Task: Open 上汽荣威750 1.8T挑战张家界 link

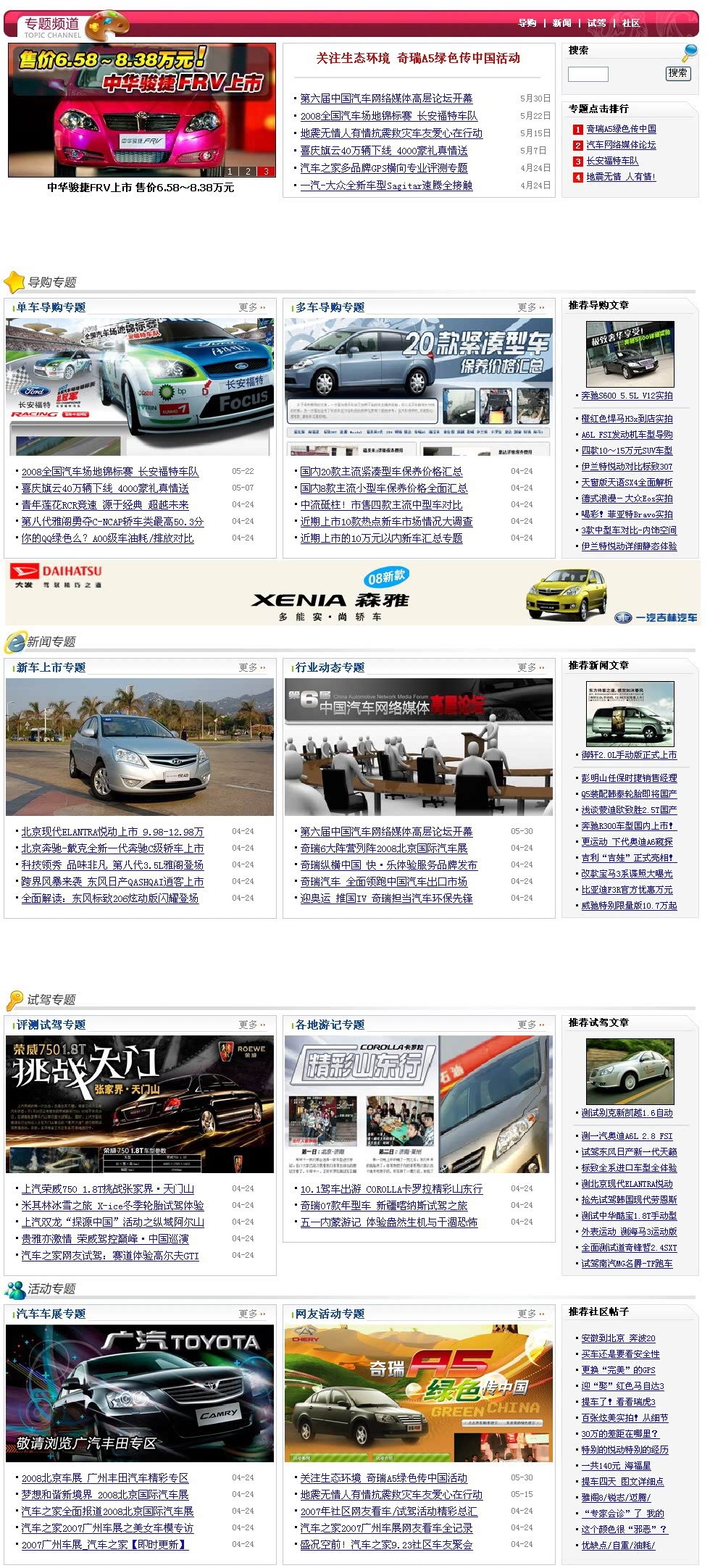Action: pos(107,1188)
